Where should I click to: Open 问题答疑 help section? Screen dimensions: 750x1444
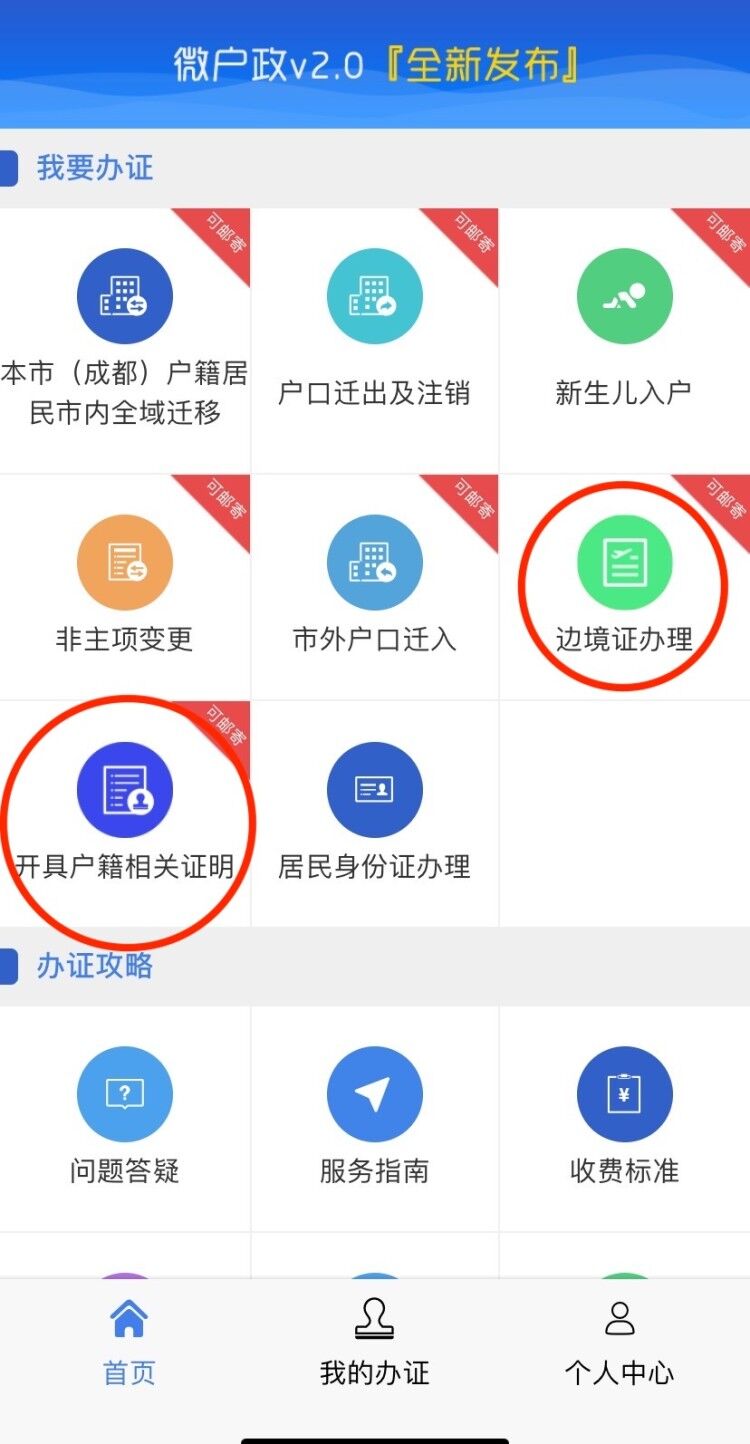coord(125,1117)
